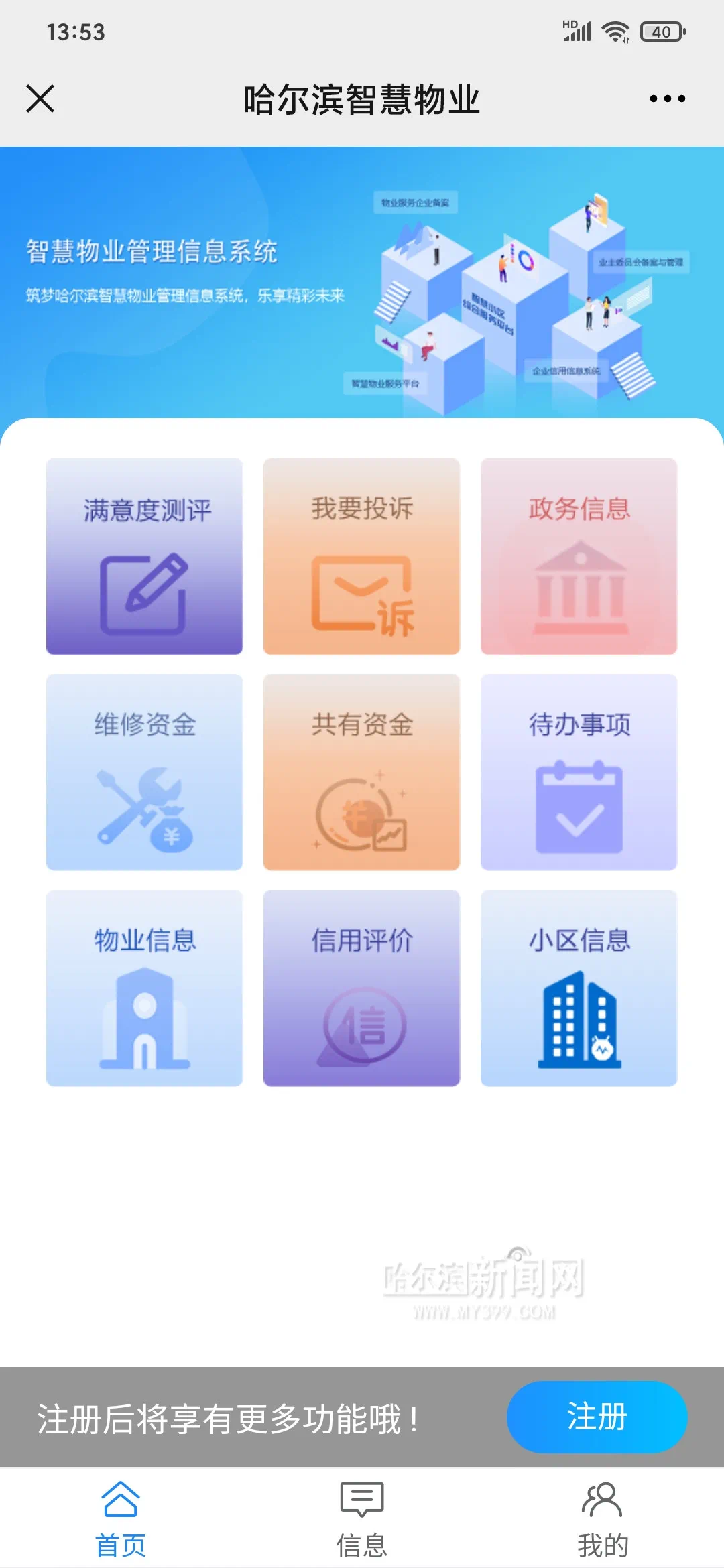Open 待办事项 to-do items

pos(579,772)
